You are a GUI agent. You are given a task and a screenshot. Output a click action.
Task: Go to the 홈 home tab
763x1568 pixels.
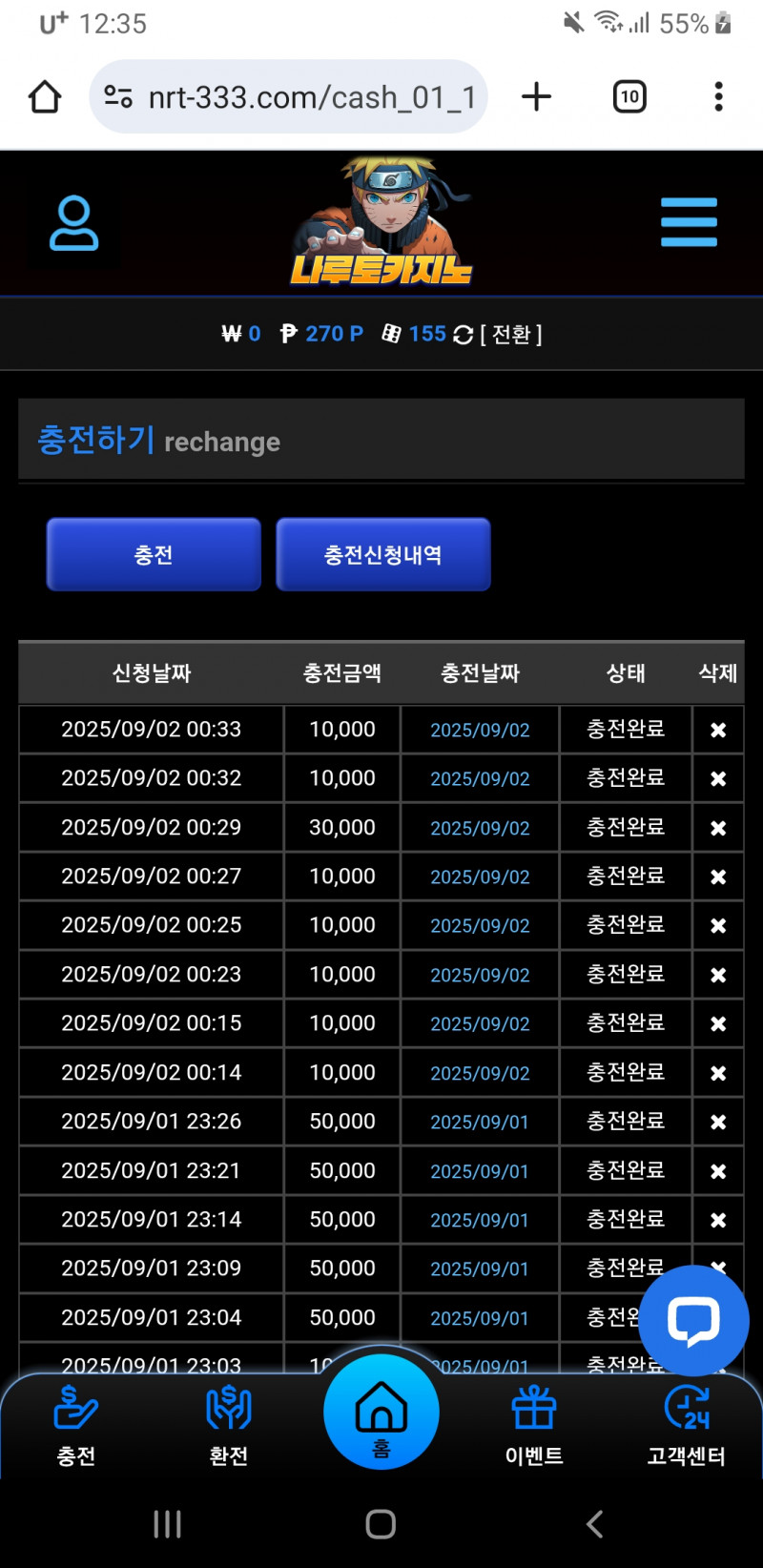coord(381,1413)
